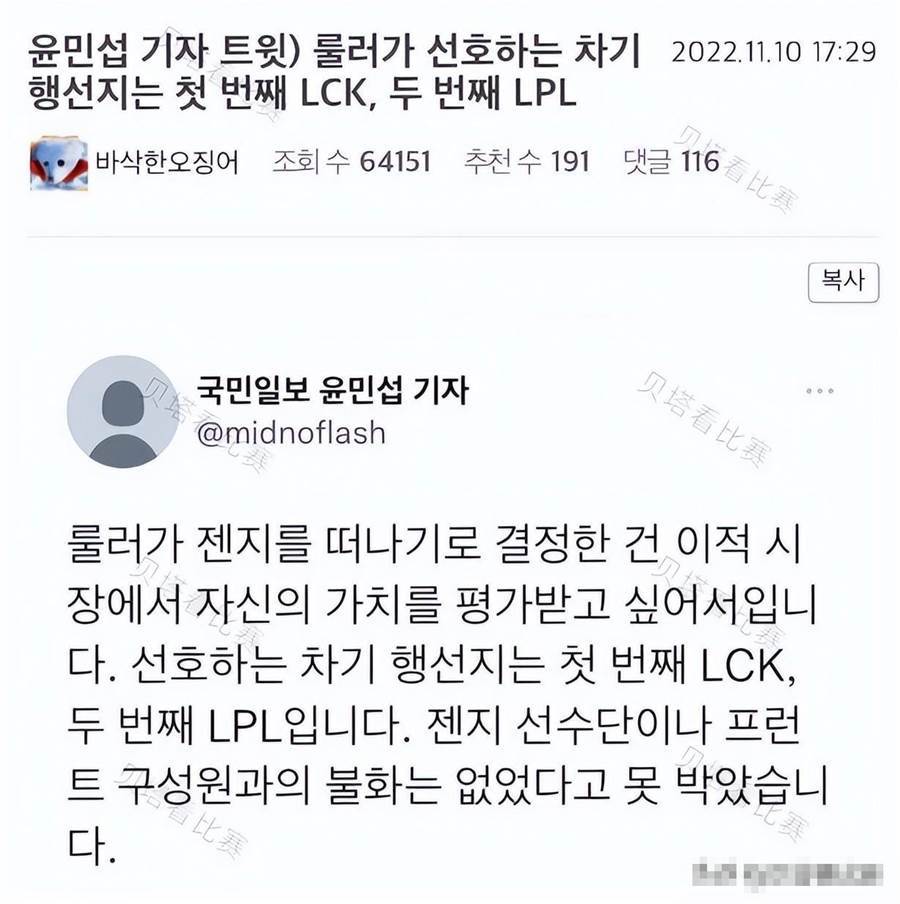Image resolution: width=900 pixels, height=904 pixels.
Task: Tap the 복사 copy button
Action: pos(842,282)
